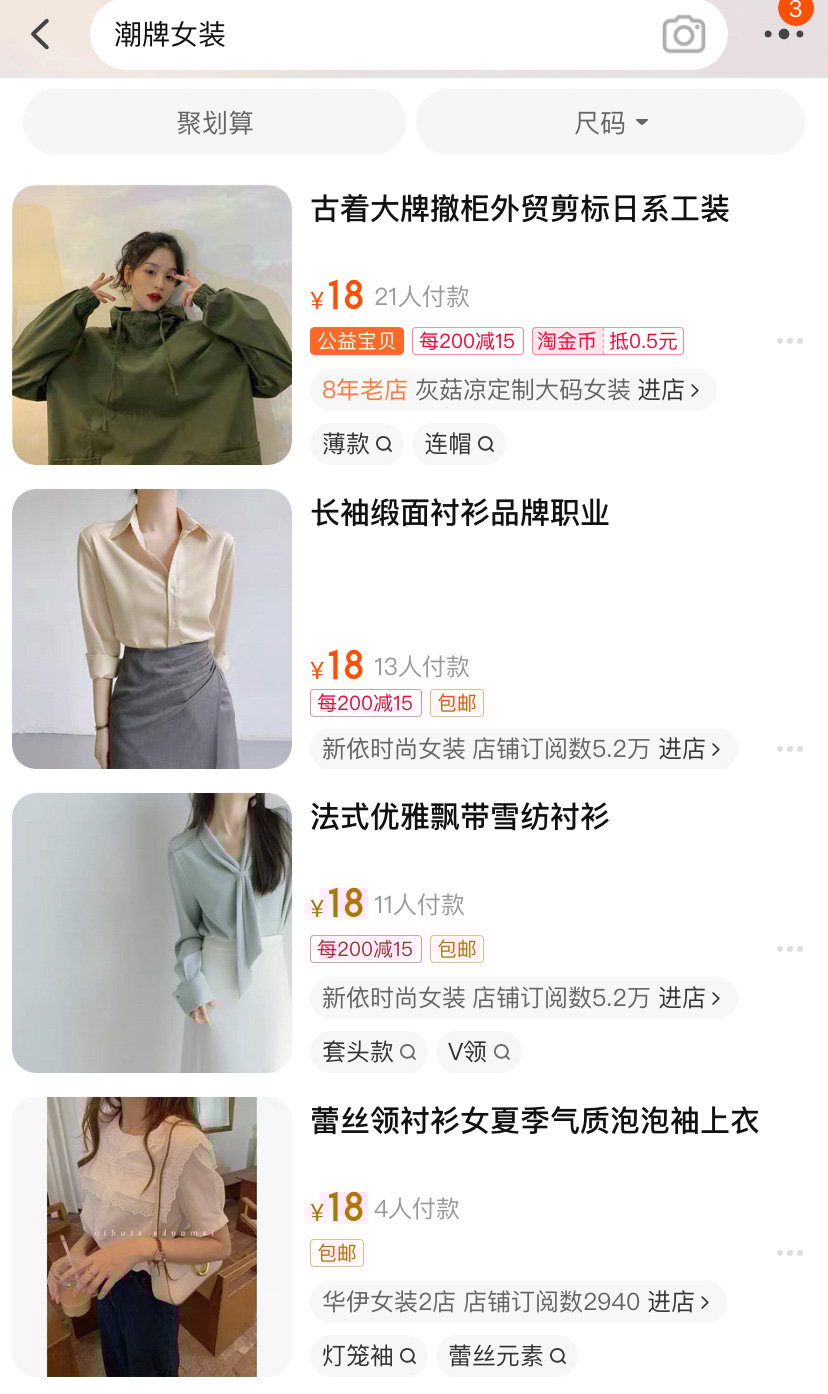Tap the 连帽 search tag
This screenshot has width=828, height=1394.
[459, 444]
